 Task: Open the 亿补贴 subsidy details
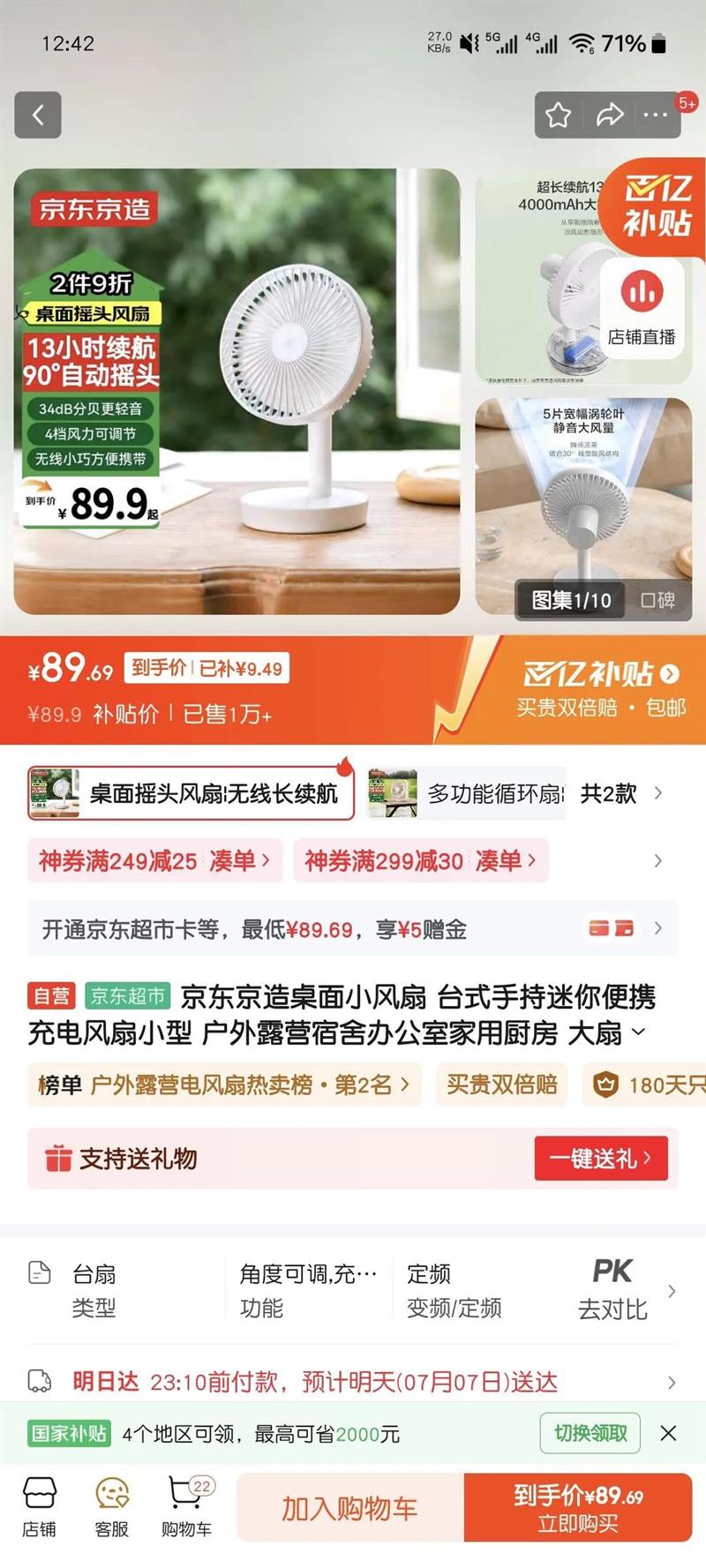pyautogui.click(x=600, y=689)
